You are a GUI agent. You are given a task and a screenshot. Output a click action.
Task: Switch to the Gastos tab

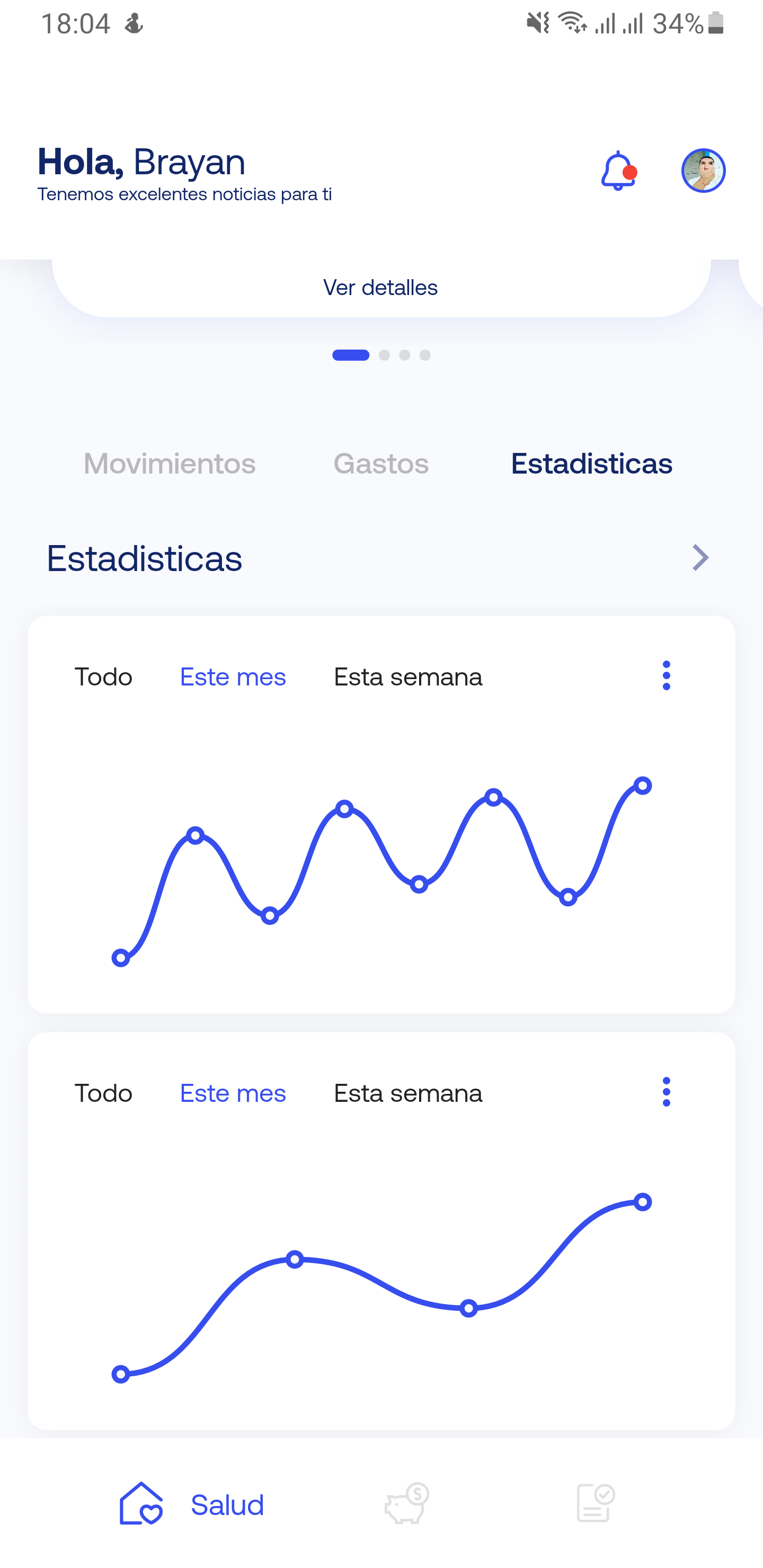click(381, 463)
